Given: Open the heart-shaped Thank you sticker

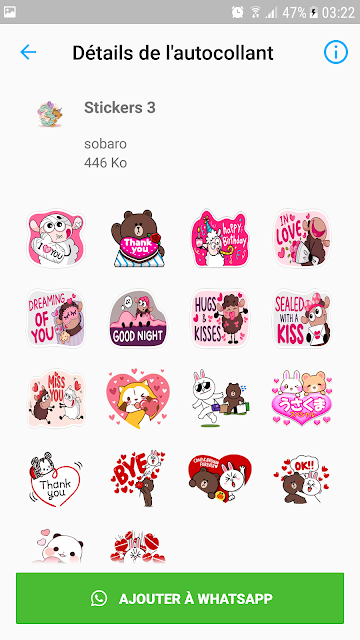Looking at the screenshot, I should [56, 478].
